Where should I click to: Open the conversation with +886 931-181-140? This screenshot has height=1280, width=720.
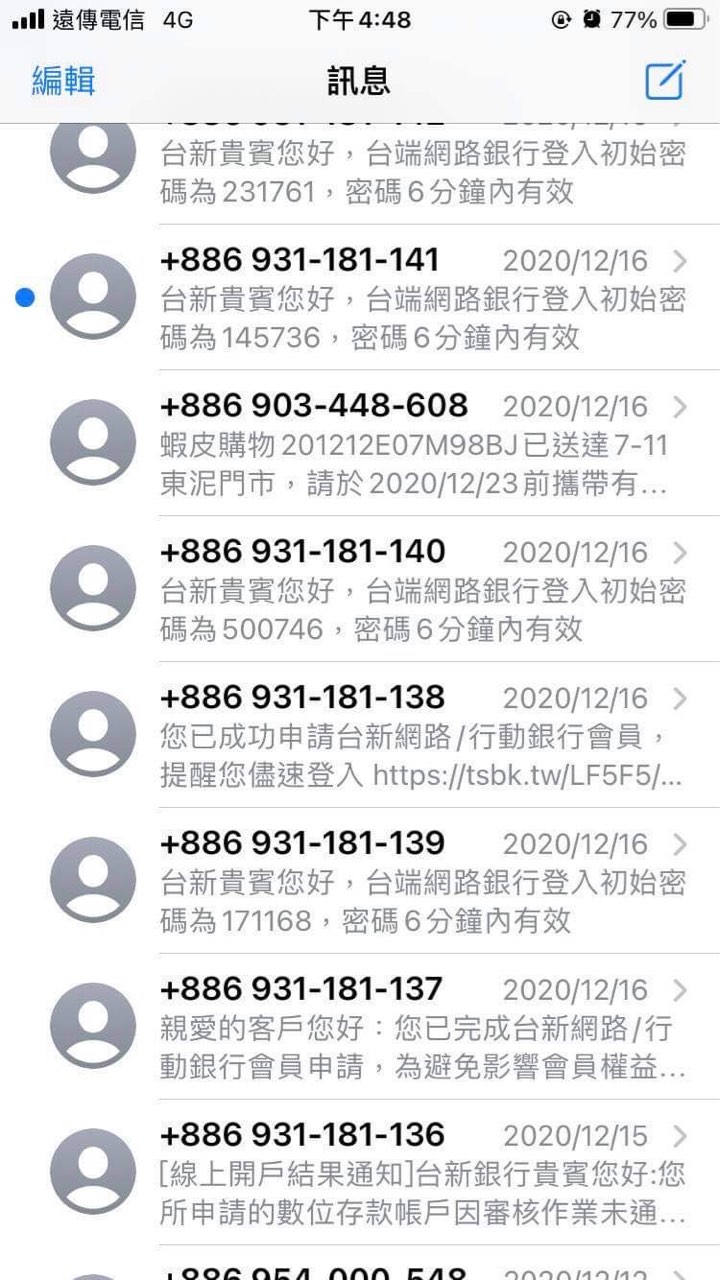pyautogui.click(x=420, y=590)
